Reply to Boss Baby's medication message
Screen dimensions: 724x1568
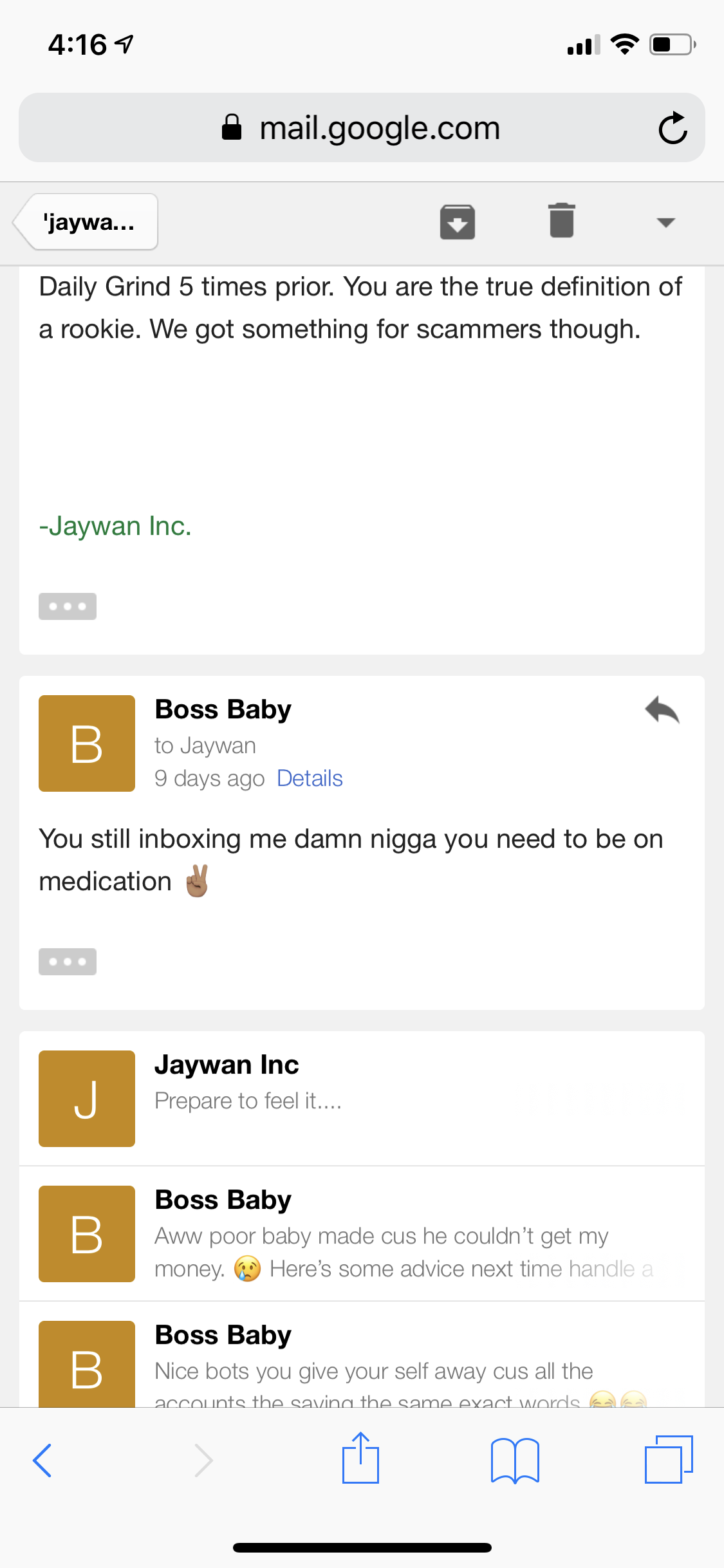pos(662,710)
